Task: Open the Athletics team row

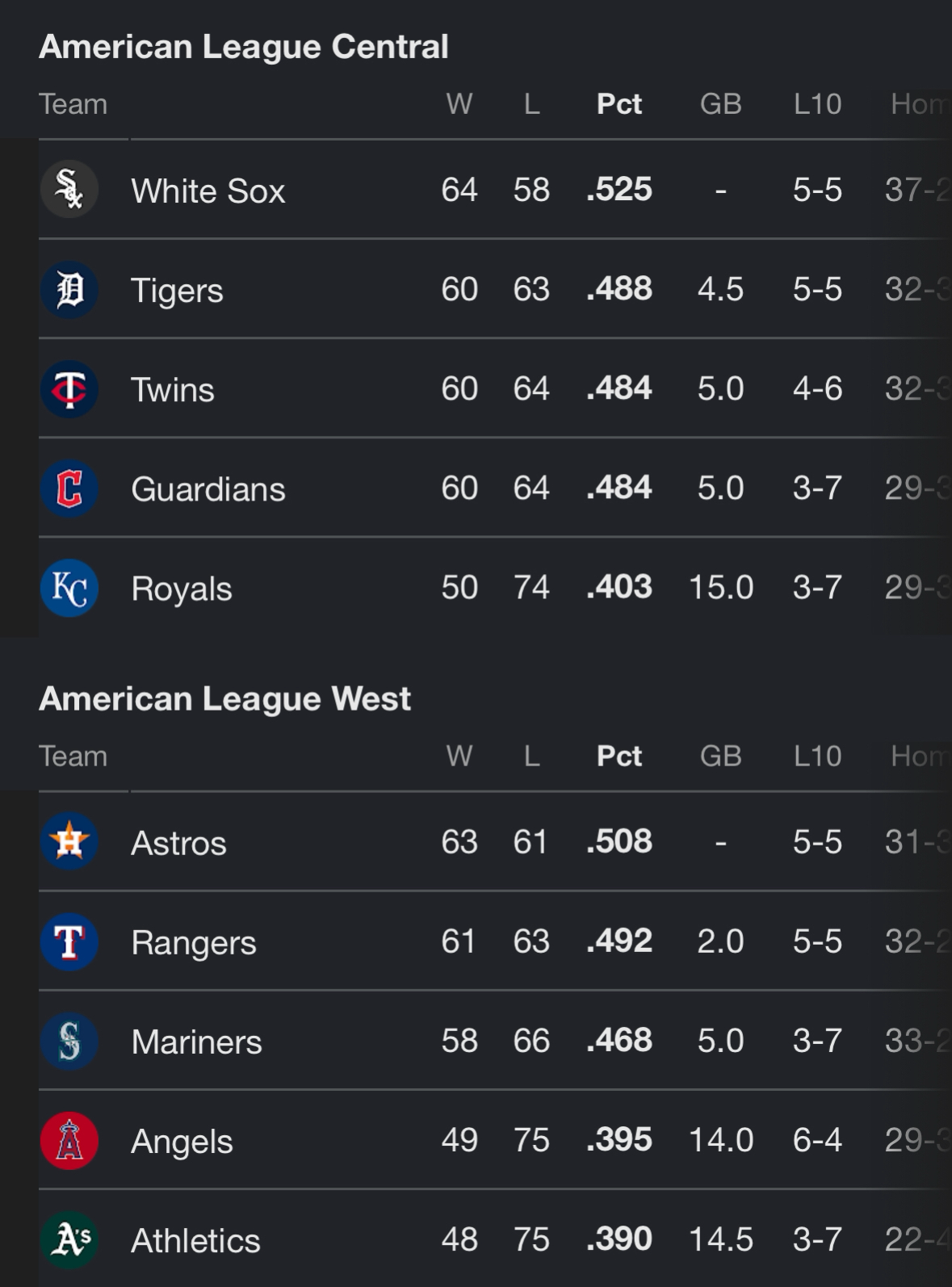Action: click(495, 1239)
